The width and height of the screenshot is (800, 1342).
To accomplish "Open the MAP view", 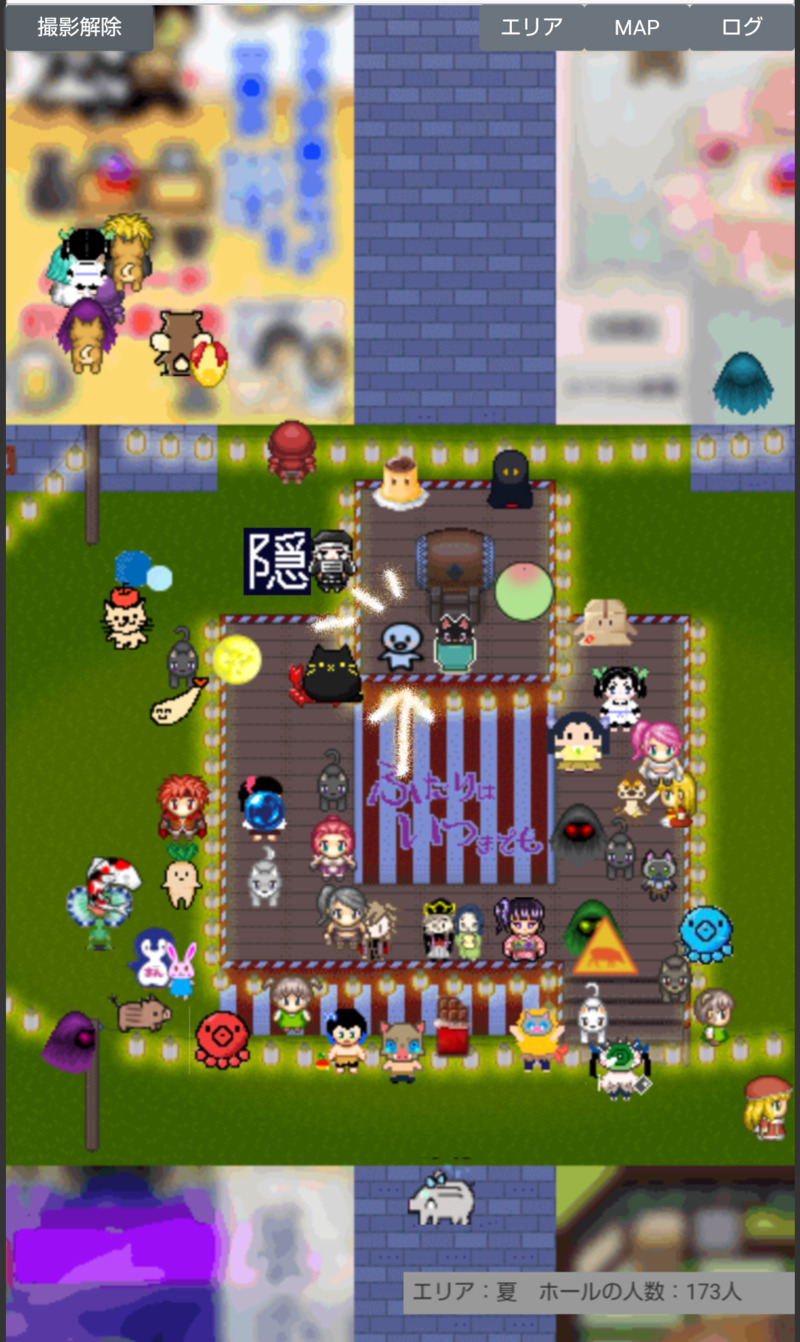I will [637, 27].
